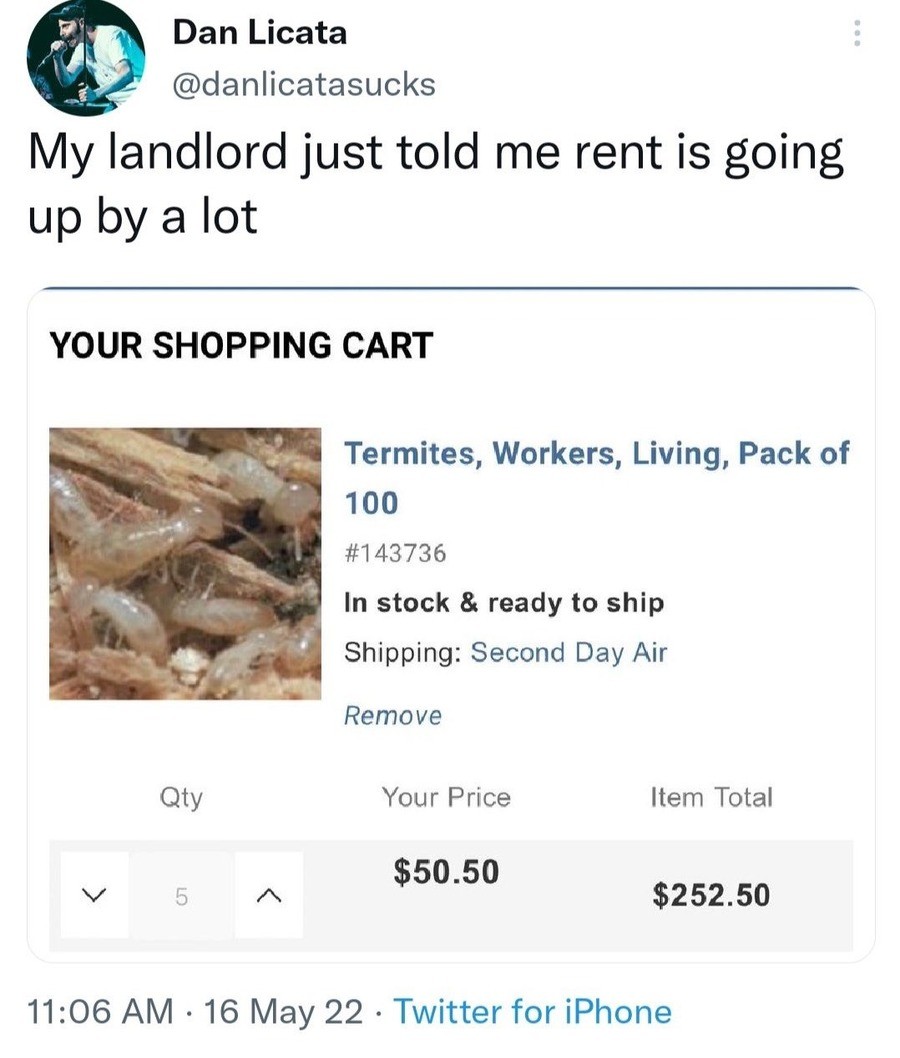900x1058 pixels.
Task: Open Dan Licata's profile picture
Action: coord(85,58)
